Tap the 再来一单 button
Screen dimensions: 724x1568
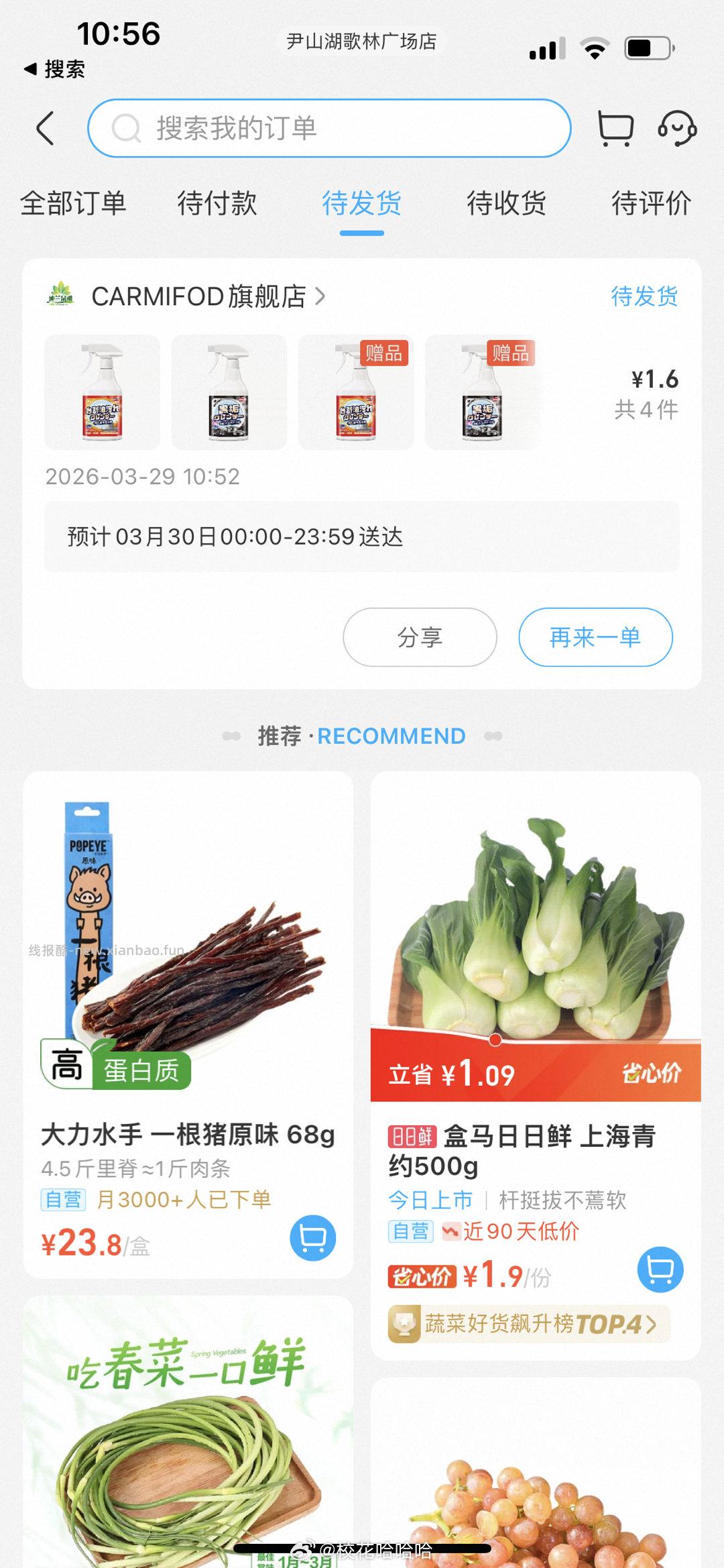596,638
